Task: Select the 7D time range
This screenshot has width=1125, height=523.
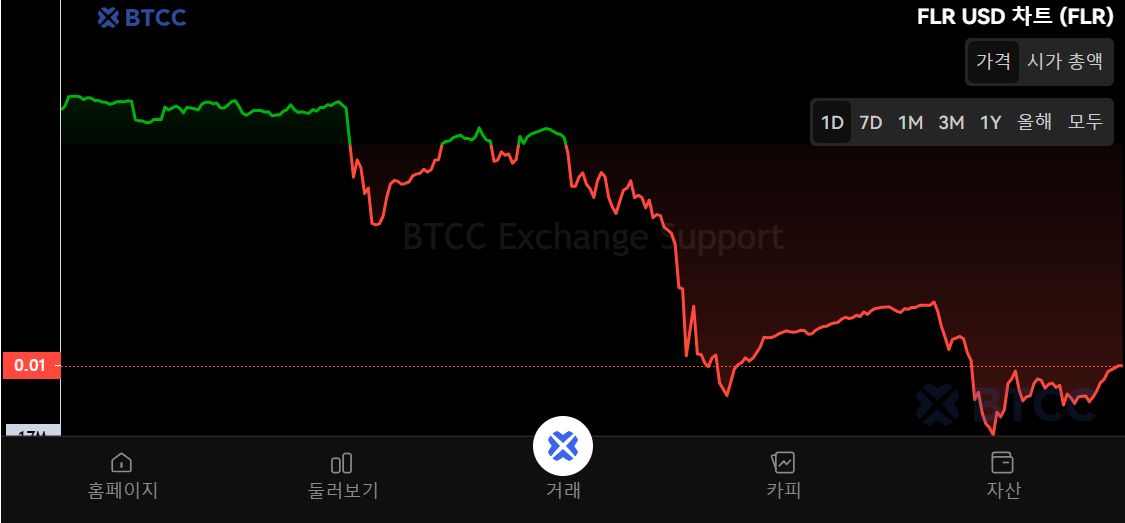Action: pos(871,122)
